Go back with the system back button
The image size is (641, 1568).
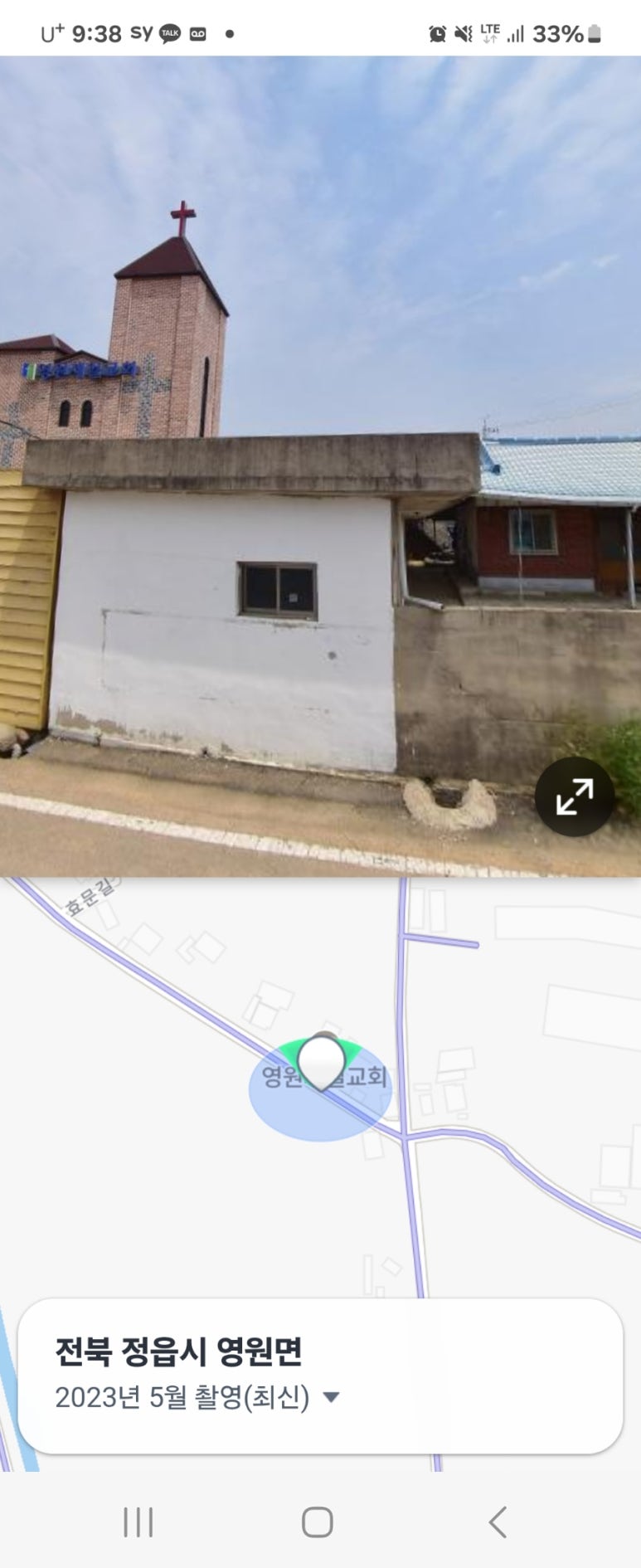(x=497, y=1522)
